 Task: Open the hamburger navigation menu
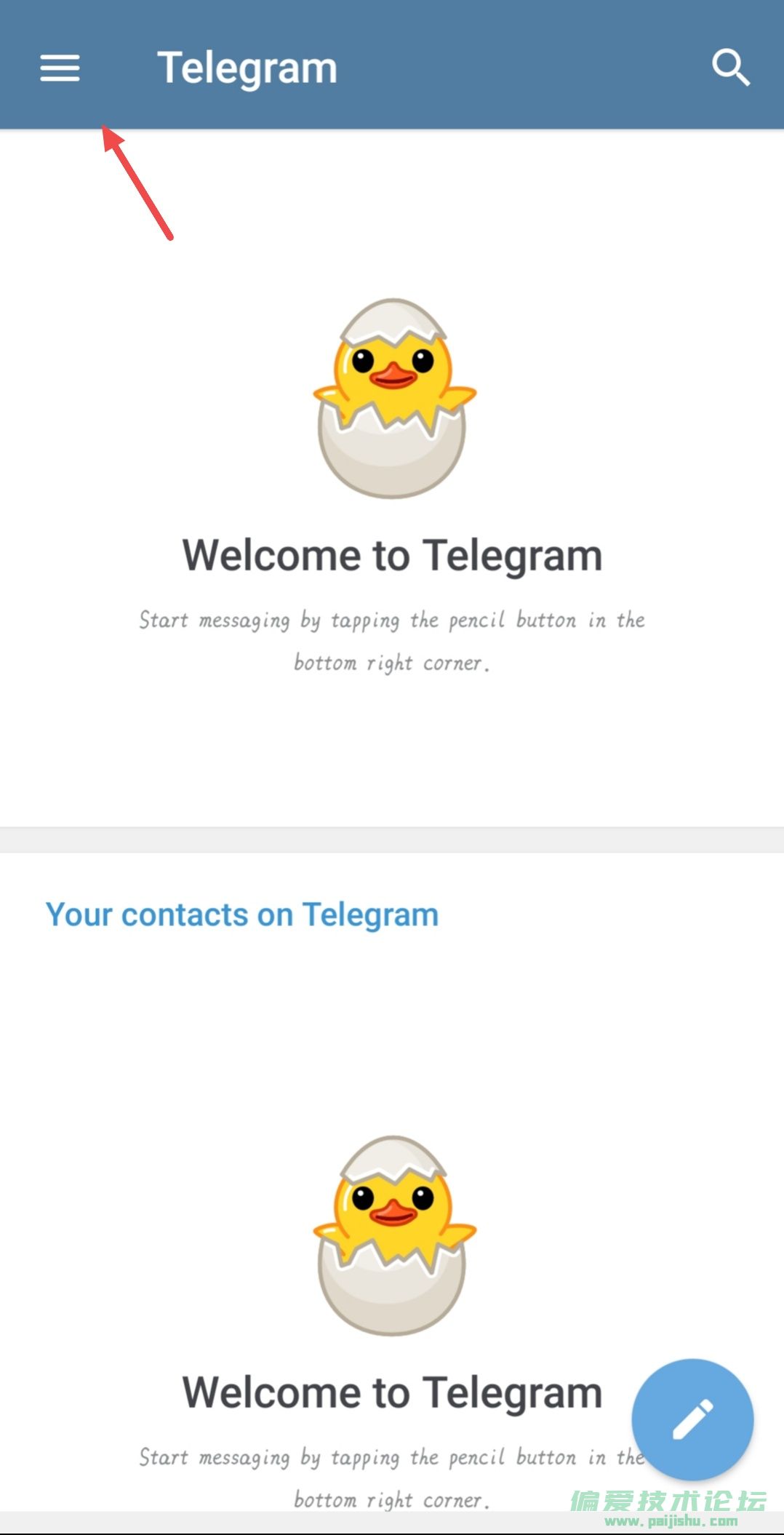pos(60,68)
